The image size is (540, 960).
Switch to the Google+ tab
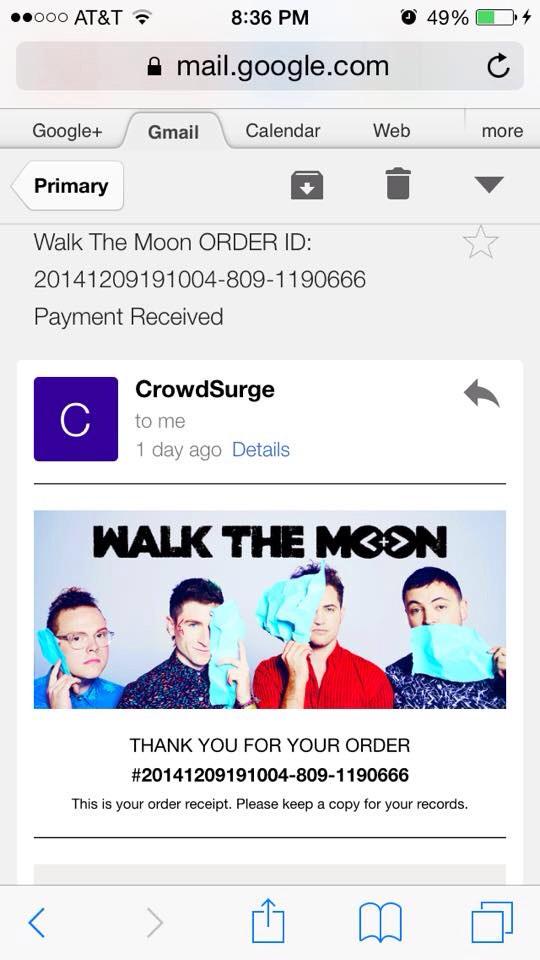pyautogui.click(x=67, y=130)
